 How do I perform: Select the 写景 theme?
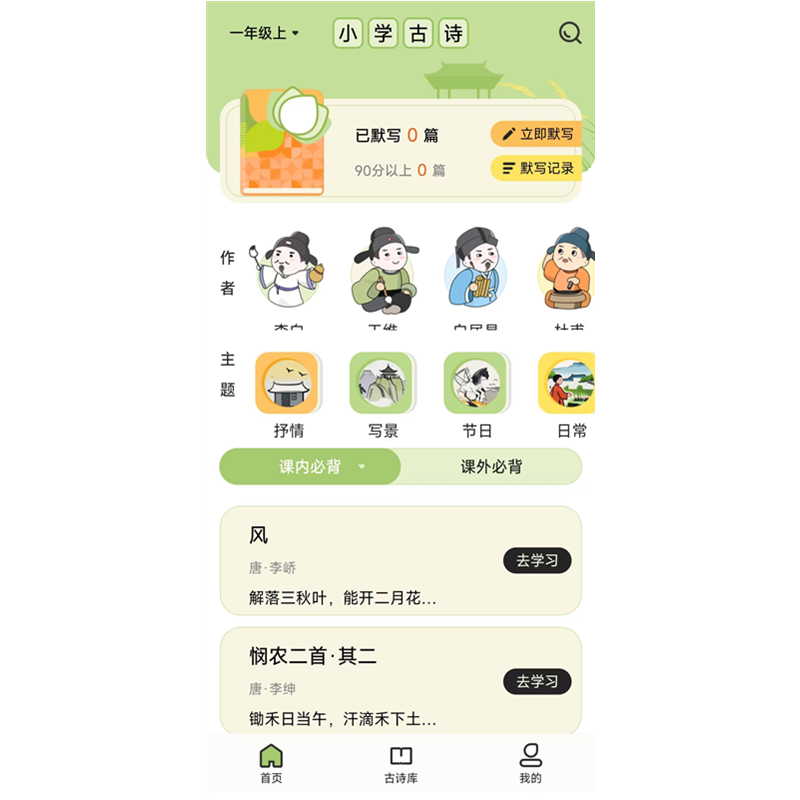382,384
